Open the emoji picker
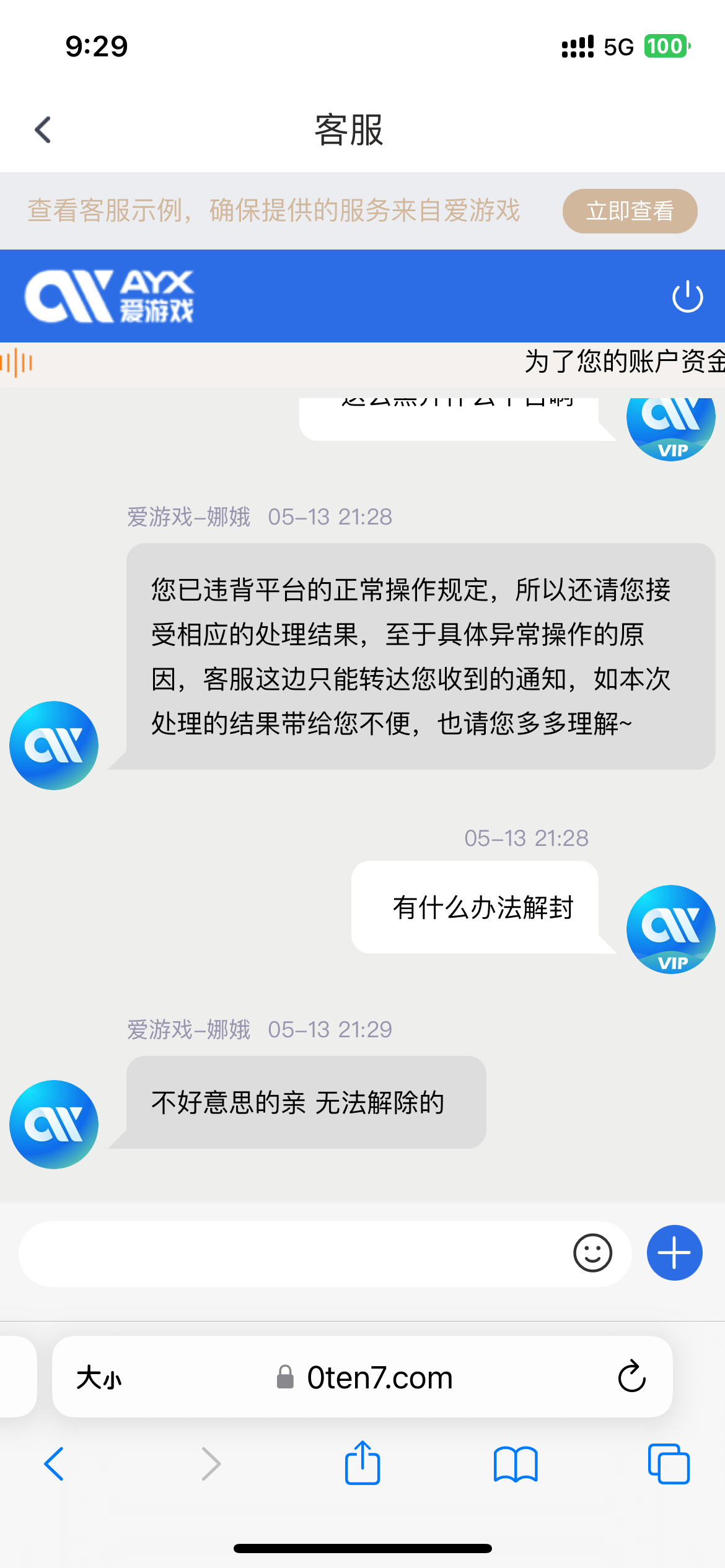This screenshot has height=1568, width=725. [592, 1253]
